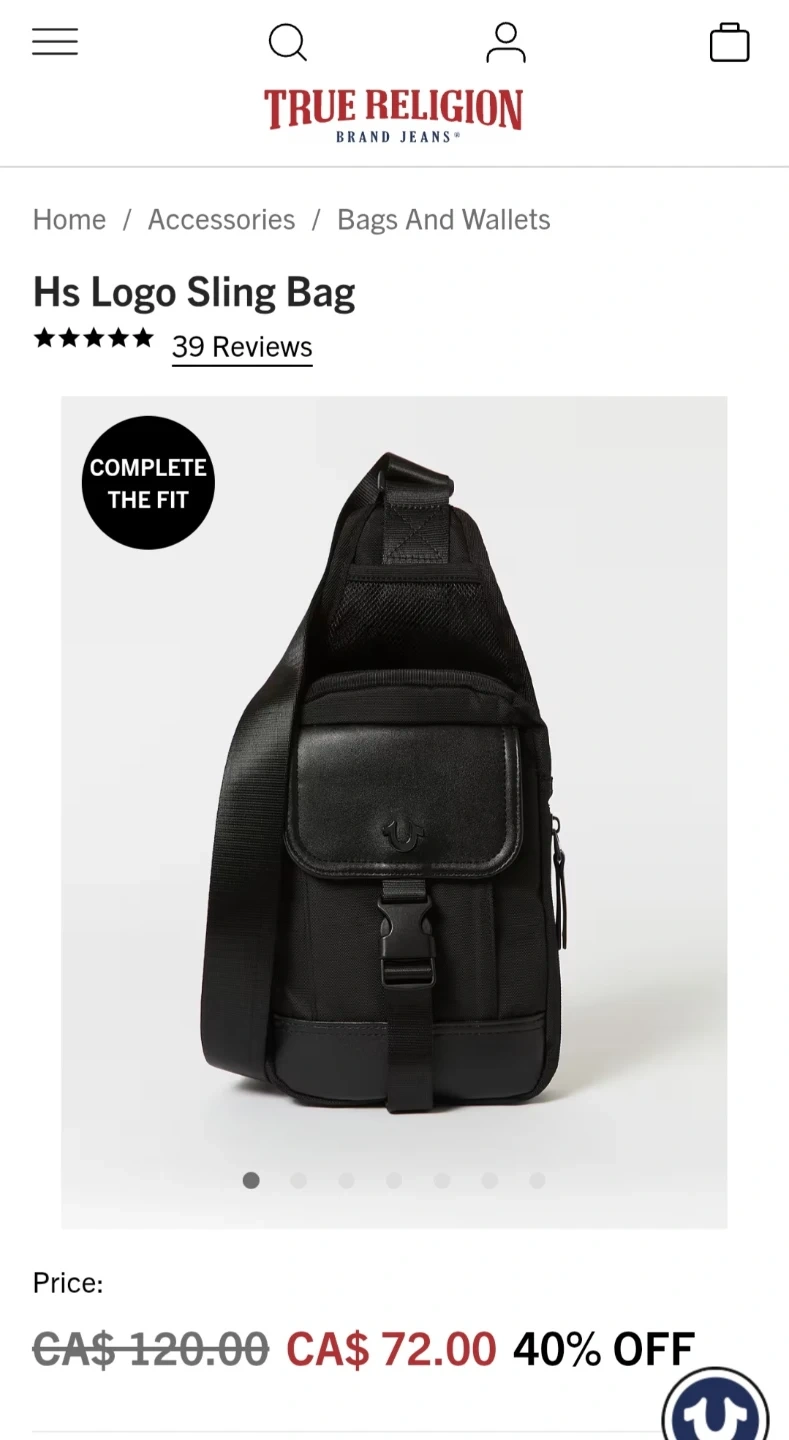This screenshot has height=1440, width=789.
Task: Open the sling bag product image
Action: click(x=394, y=812)
